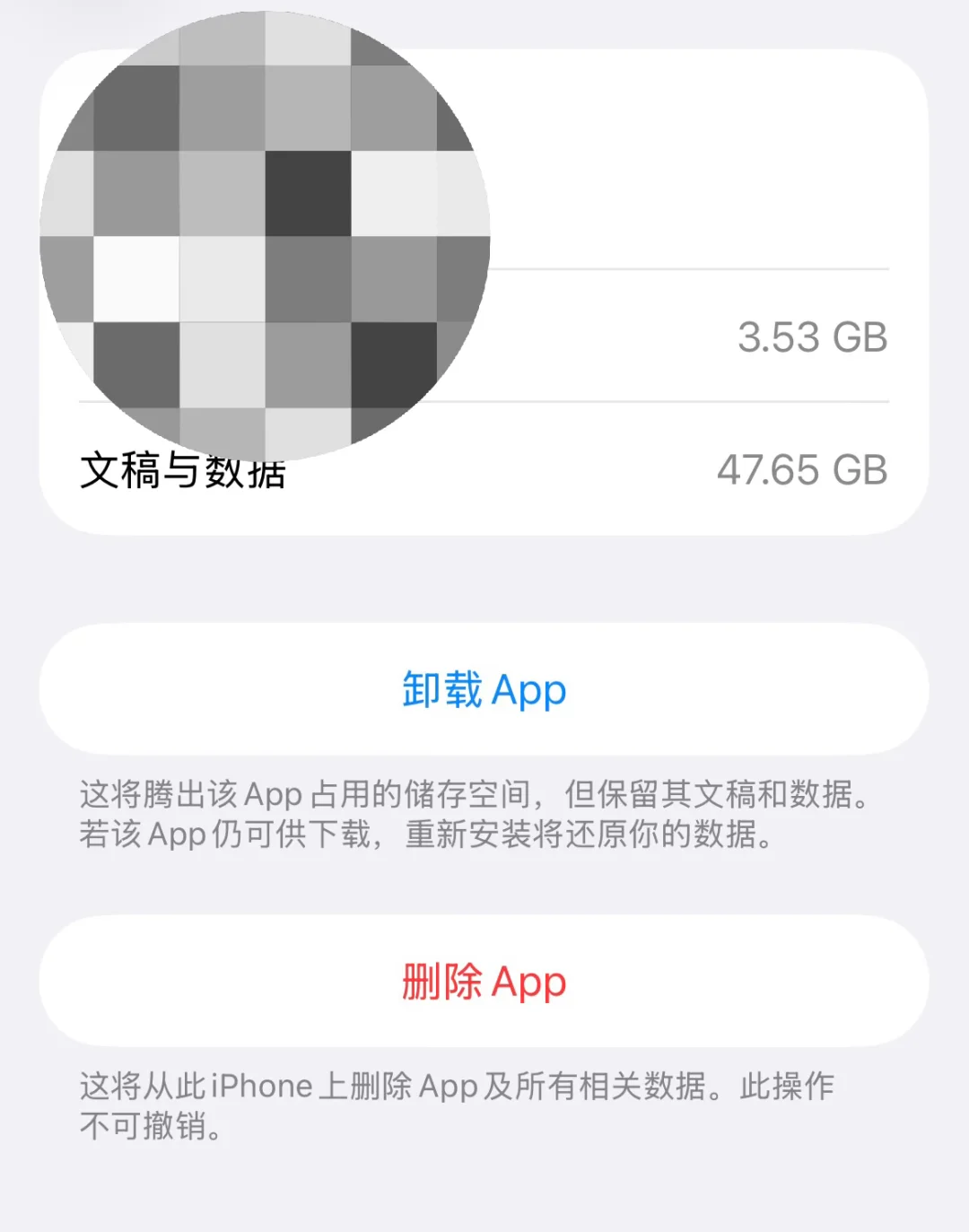Screen dimensions: 969x1232
Task: Tap the 3.53 GB app size value
Action: [x=813, y=337]
